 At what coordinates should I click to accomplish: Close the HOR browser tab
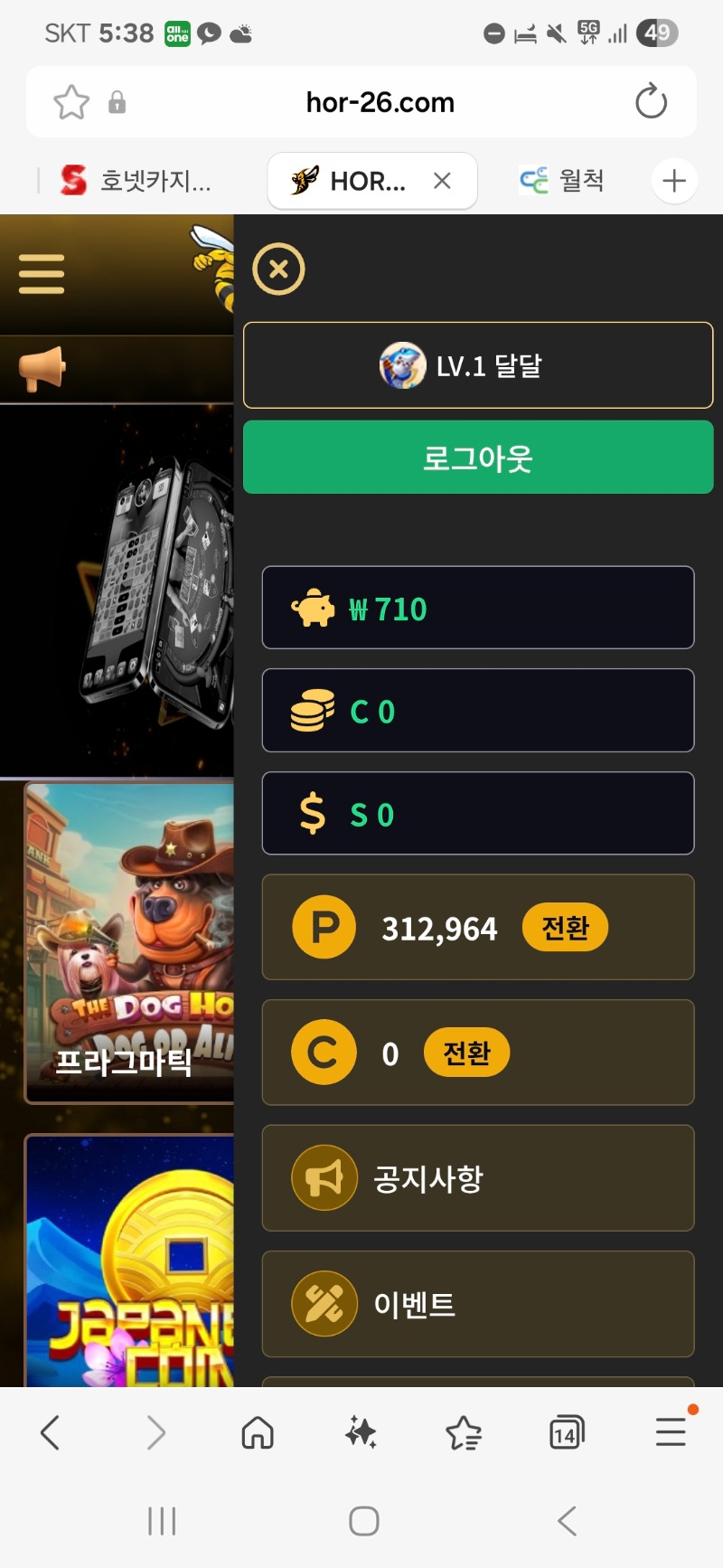(x=442, y=181)
